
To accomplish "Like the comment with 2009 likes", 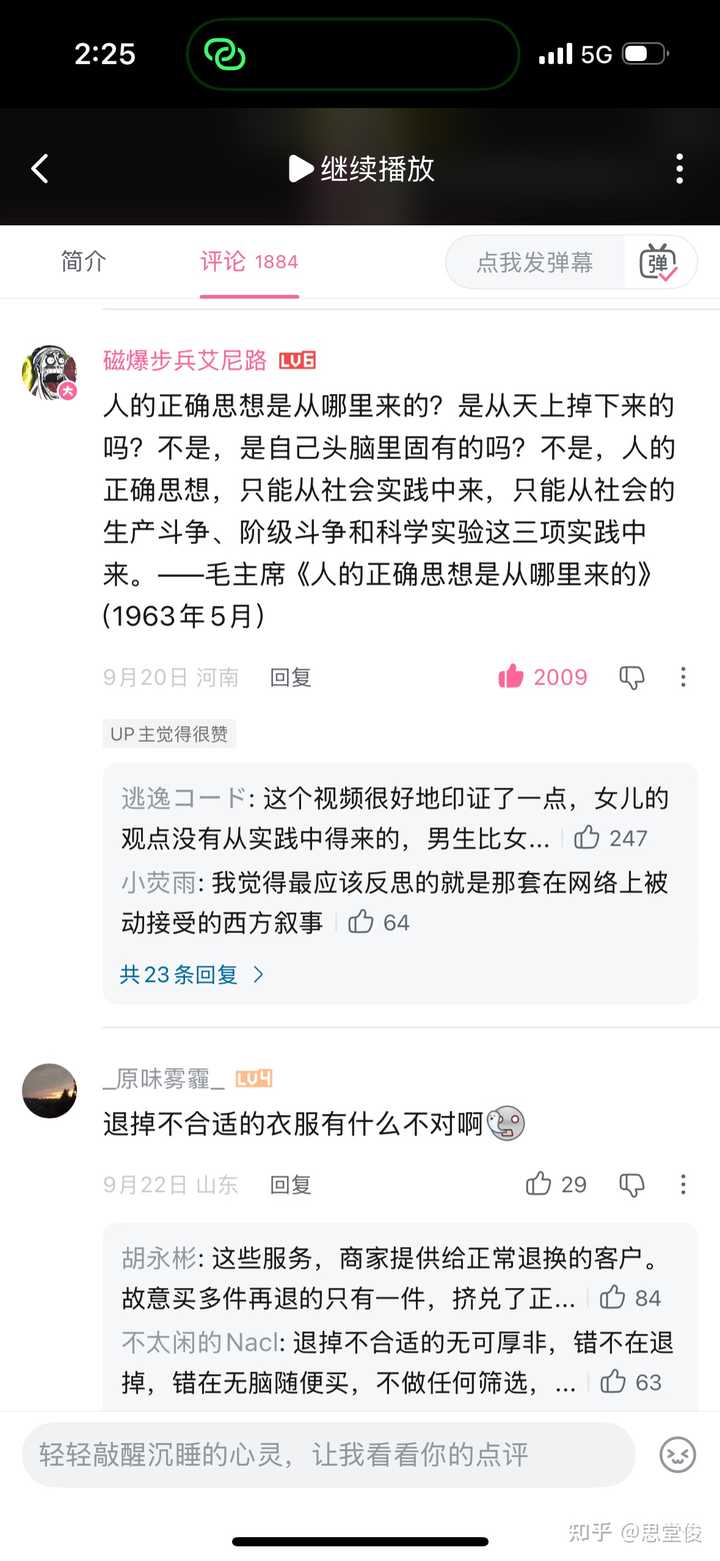I will (511, 677).
